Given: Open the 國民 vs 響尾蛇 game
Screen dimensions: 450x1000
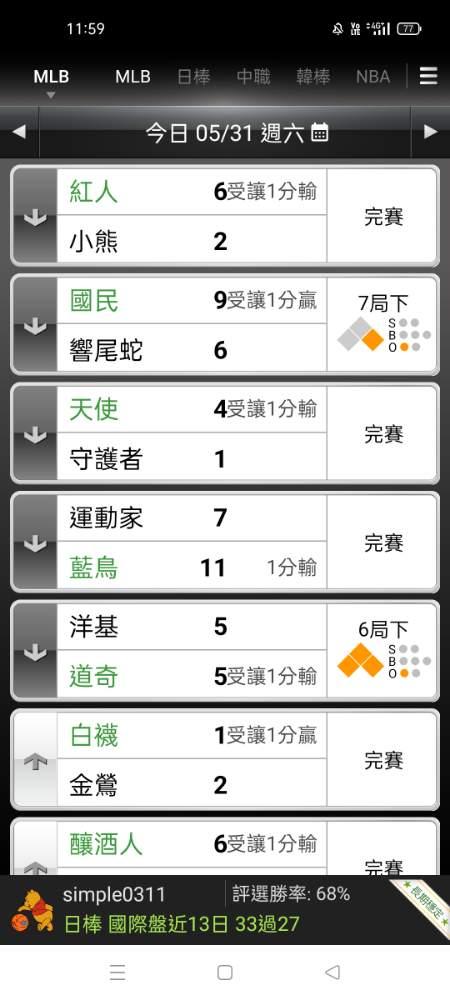Looking at the screenshot, I should click(x=225, y=325).
